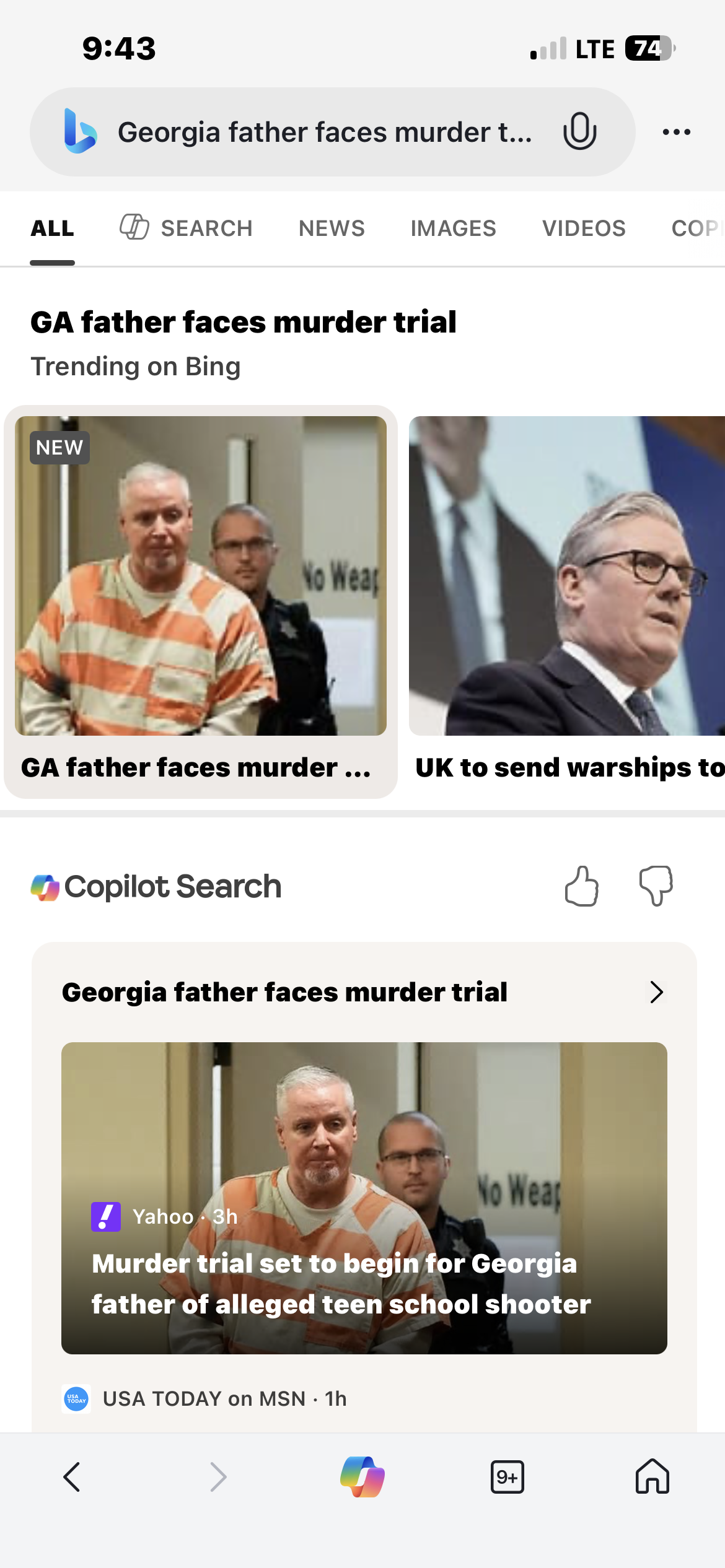Give Copilot Search a thumbs down
Image resolution: width=725 pixels, height=1568 pixels.
coord(656,886)
